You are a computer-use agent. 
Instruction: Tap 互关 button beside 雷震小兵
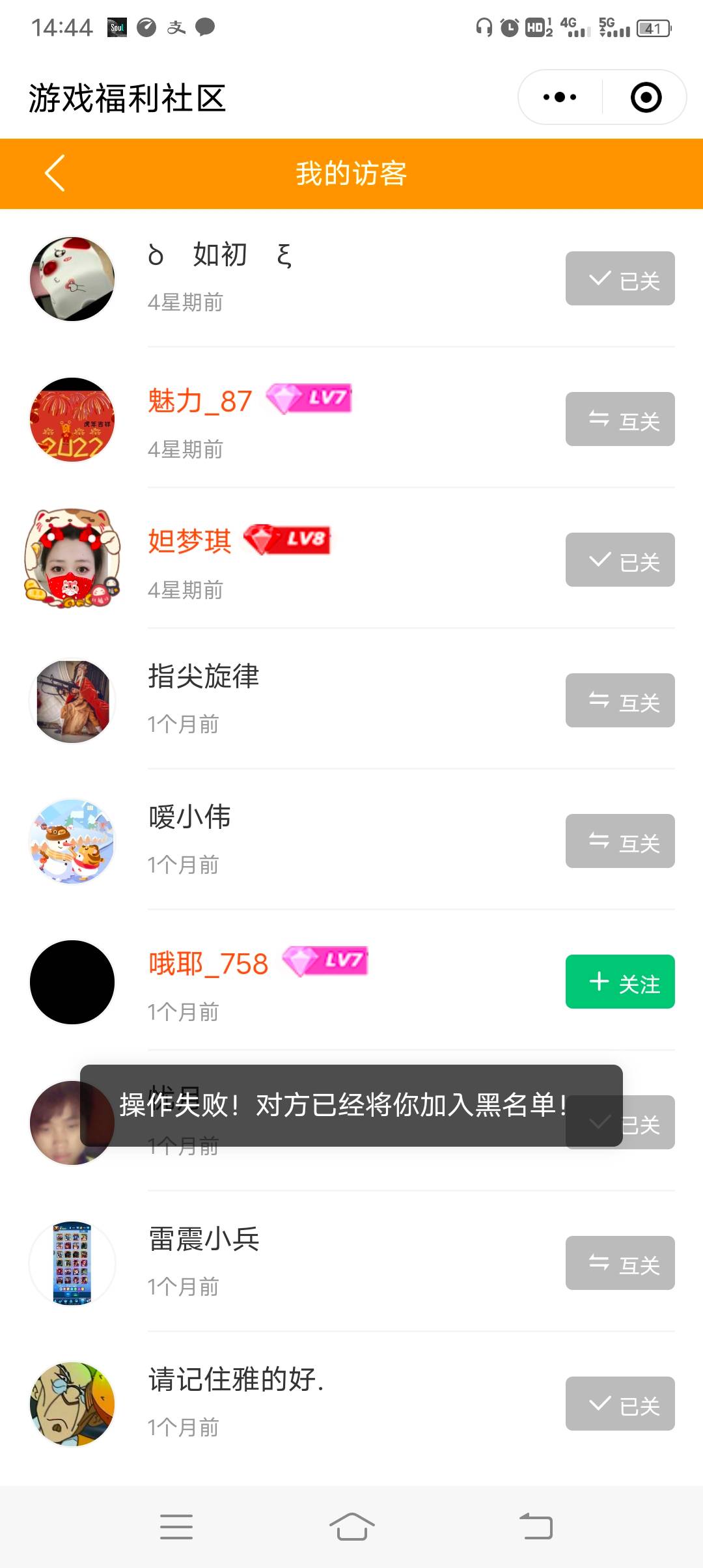click(620, 1263)
